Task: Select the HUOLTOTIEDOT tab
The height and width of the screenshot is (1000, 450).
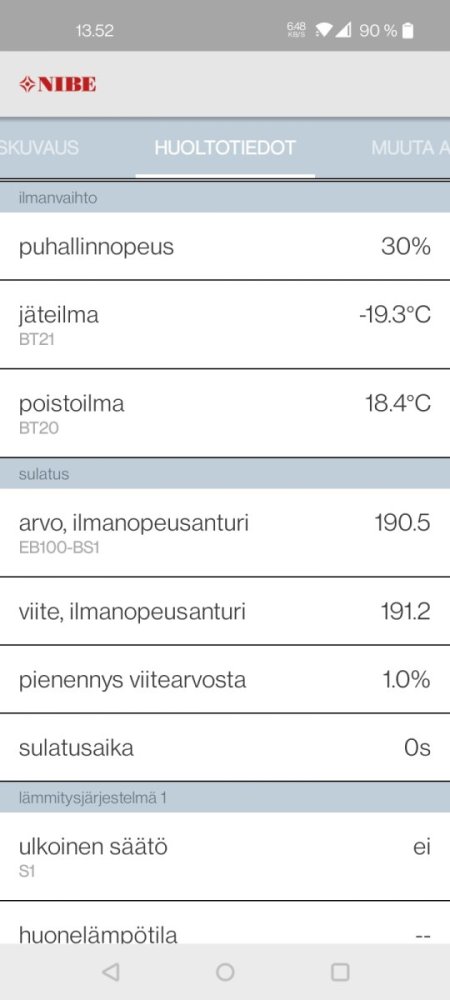Action: tap(225, 148)
